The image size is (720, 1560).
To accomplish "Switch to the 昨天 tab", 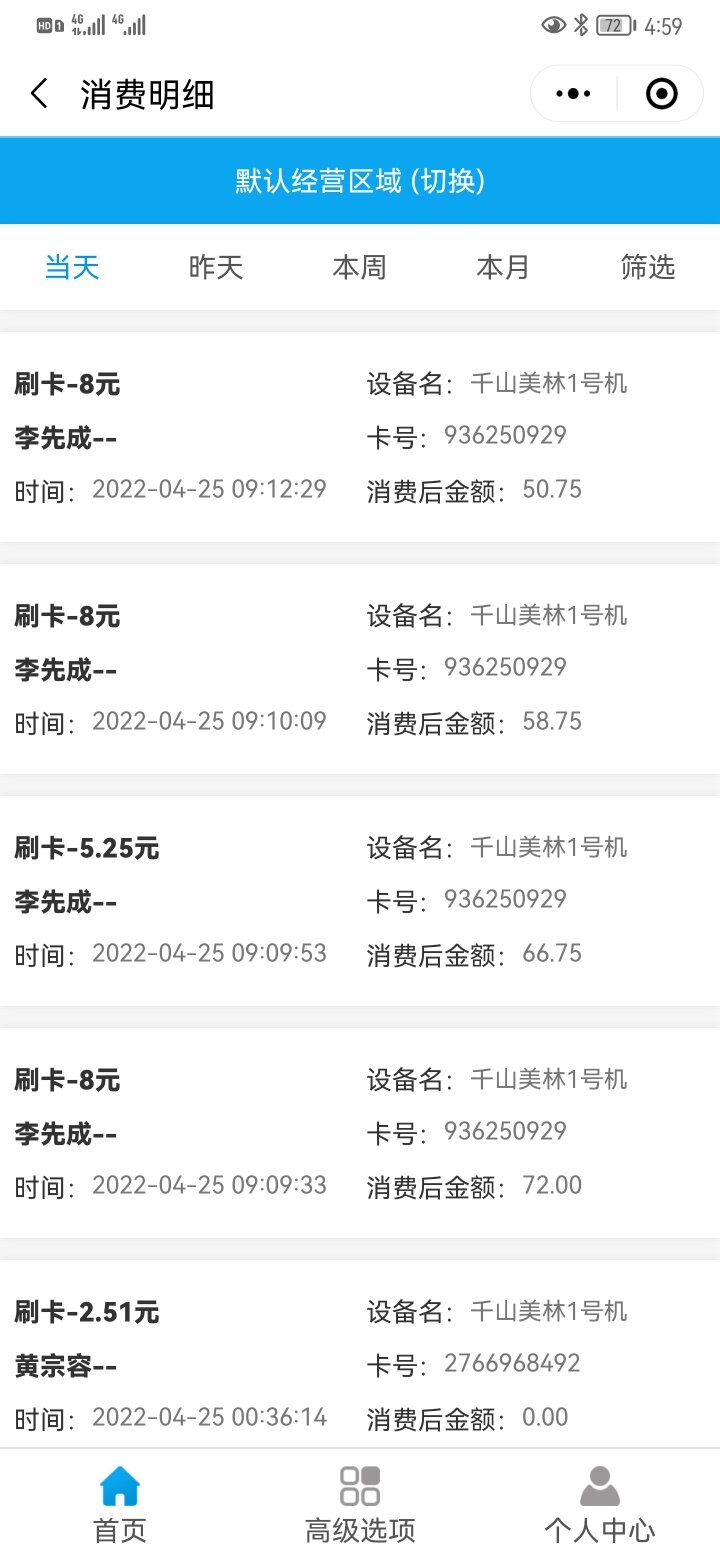I will pyautogui.click(x=216, y=267).
